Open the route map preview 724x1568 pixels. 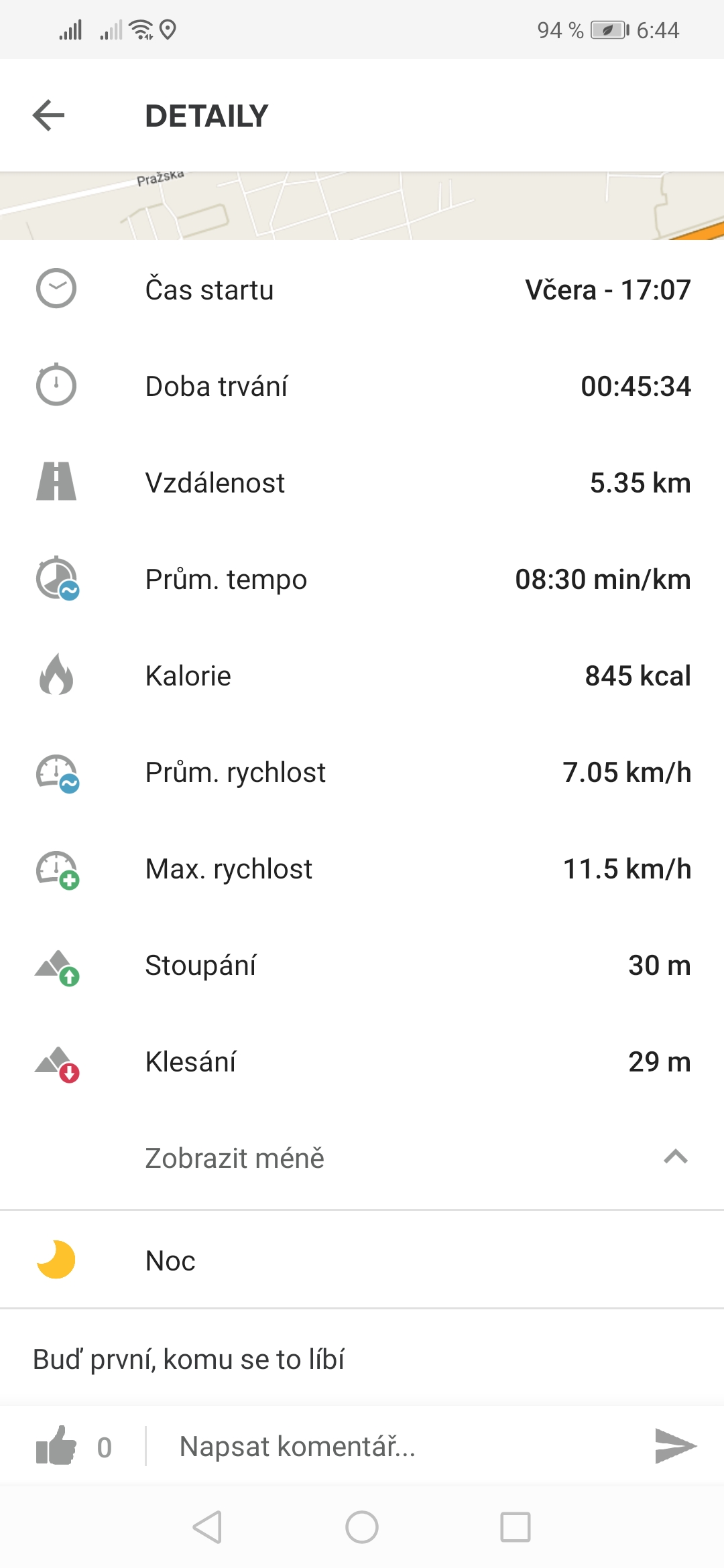pyautogui.click(x=362, y=206)
